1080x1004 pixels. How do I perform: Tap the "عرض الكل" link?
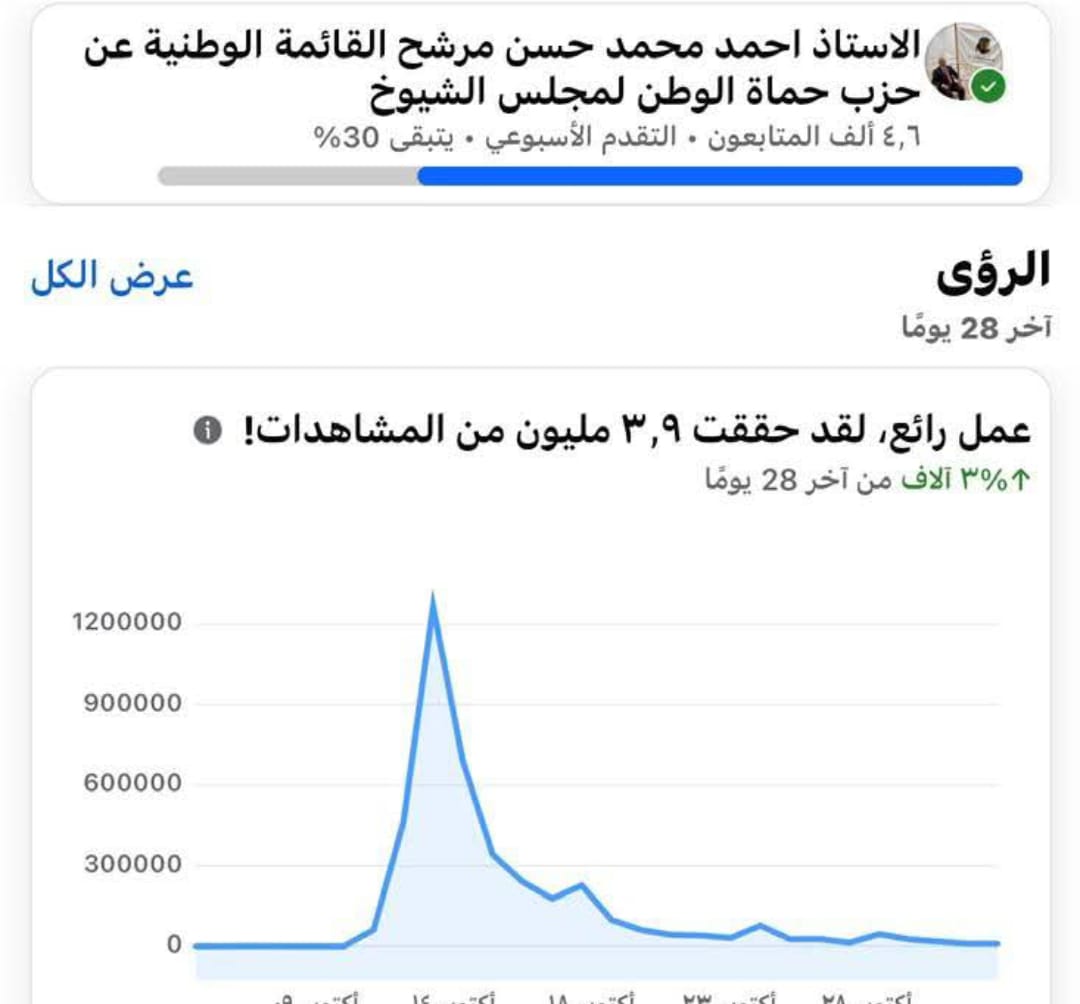point(112,277)
